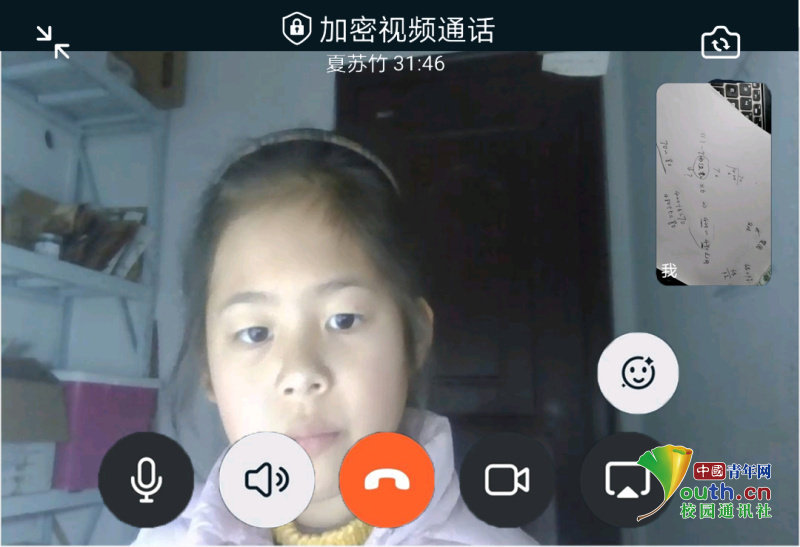
Task: Open the beauty face effects button
Action: (638, 373)
